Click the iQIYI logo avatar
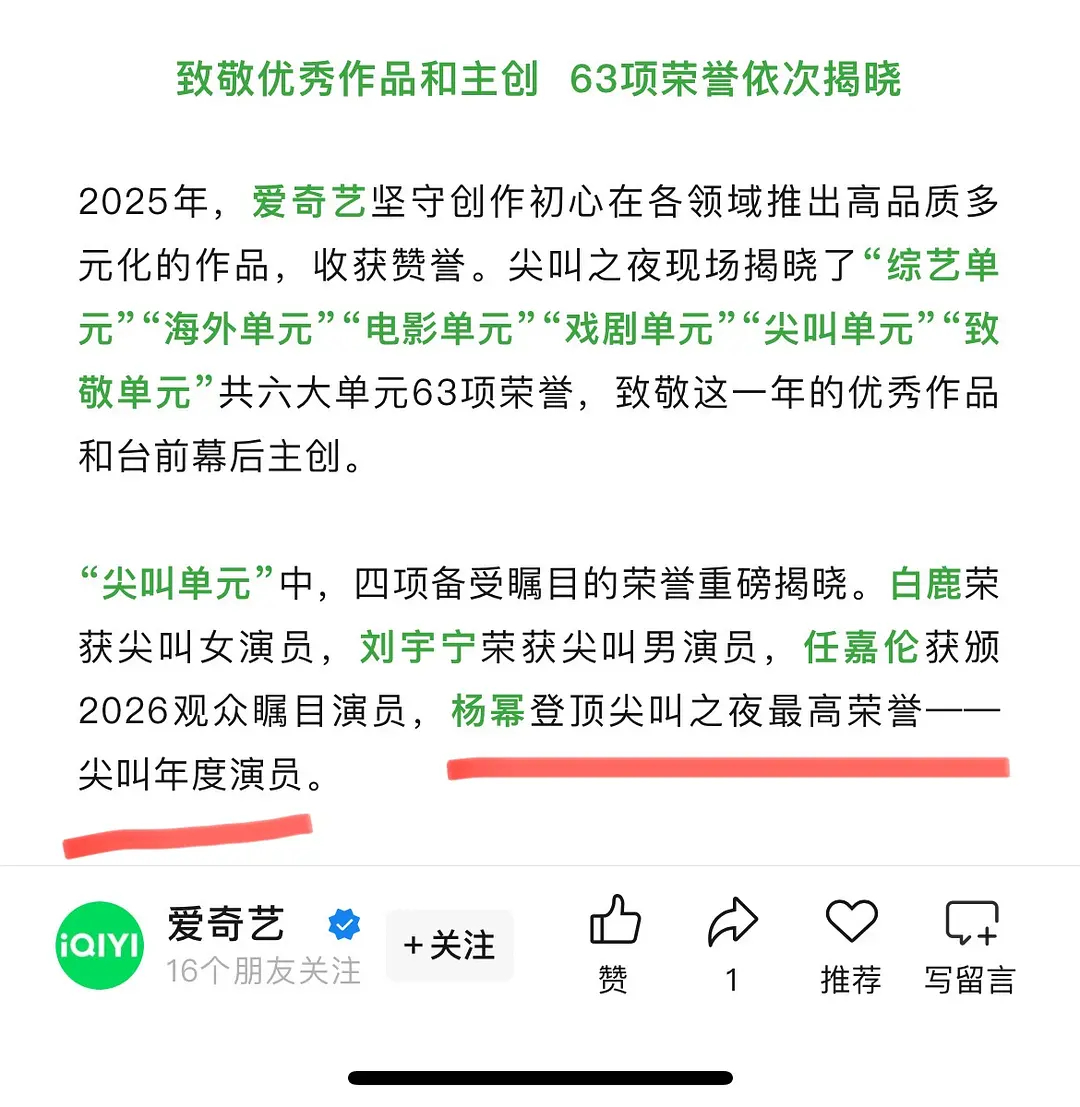This screenshot has width=1080, height=1107. click(100, 945)
